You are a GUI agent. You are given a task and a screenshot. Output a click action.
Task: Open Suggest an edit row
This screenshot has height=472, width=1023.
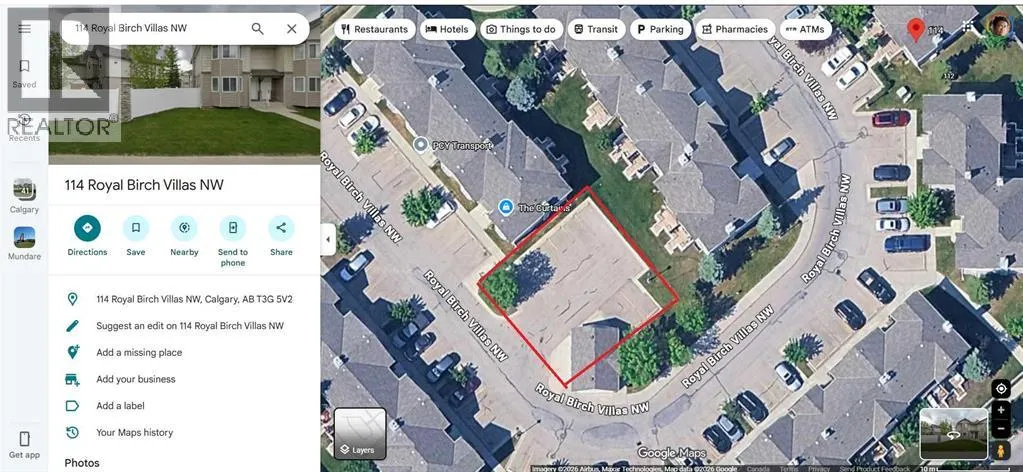tap(189, 326)
